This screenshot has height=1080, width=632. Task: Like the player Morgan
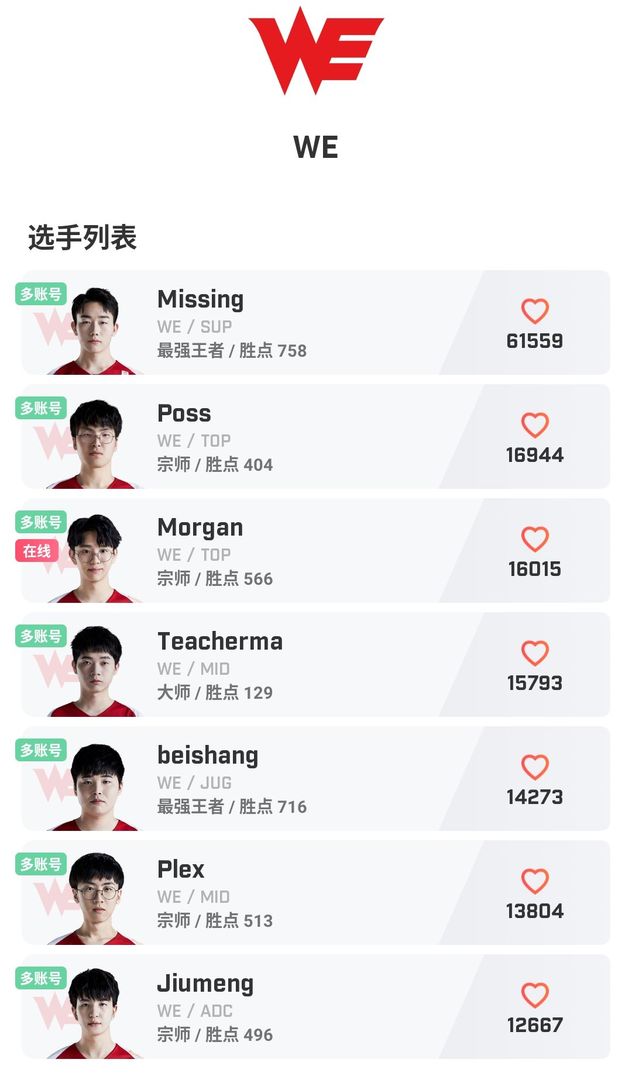click(x=535, y=539)
